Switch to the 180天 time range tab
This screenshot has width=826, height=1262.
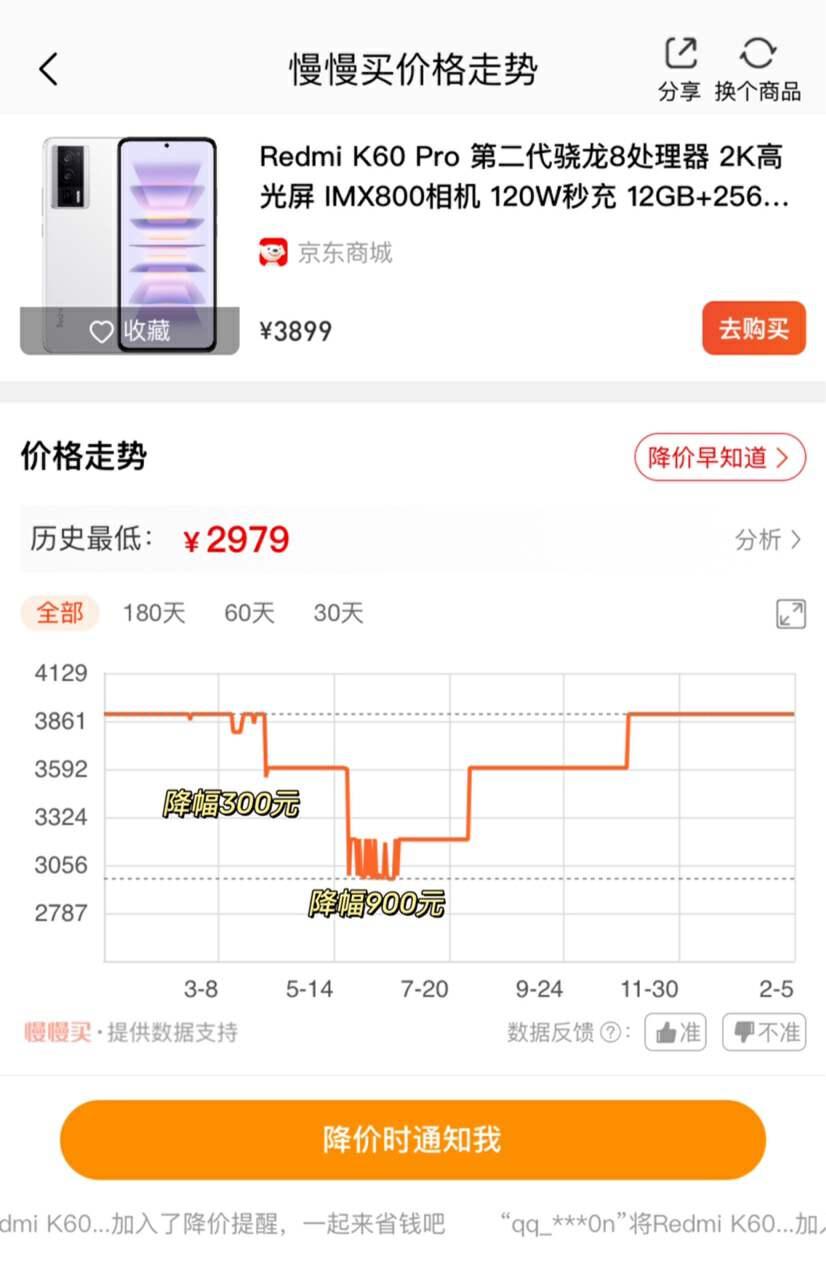click(153, 613)
